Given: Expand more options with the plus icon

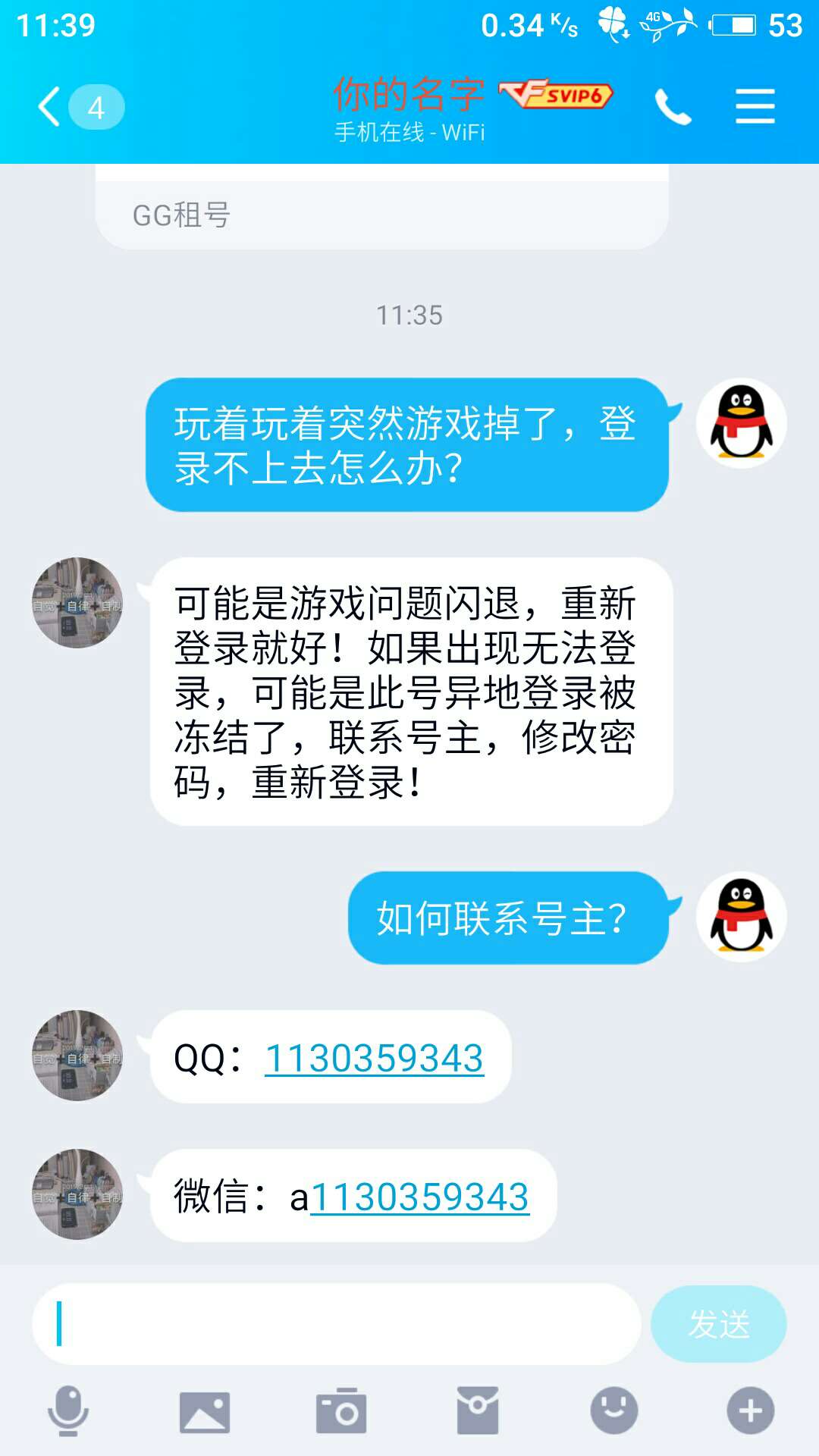Looking at the screenshot, I should 751,1410.
